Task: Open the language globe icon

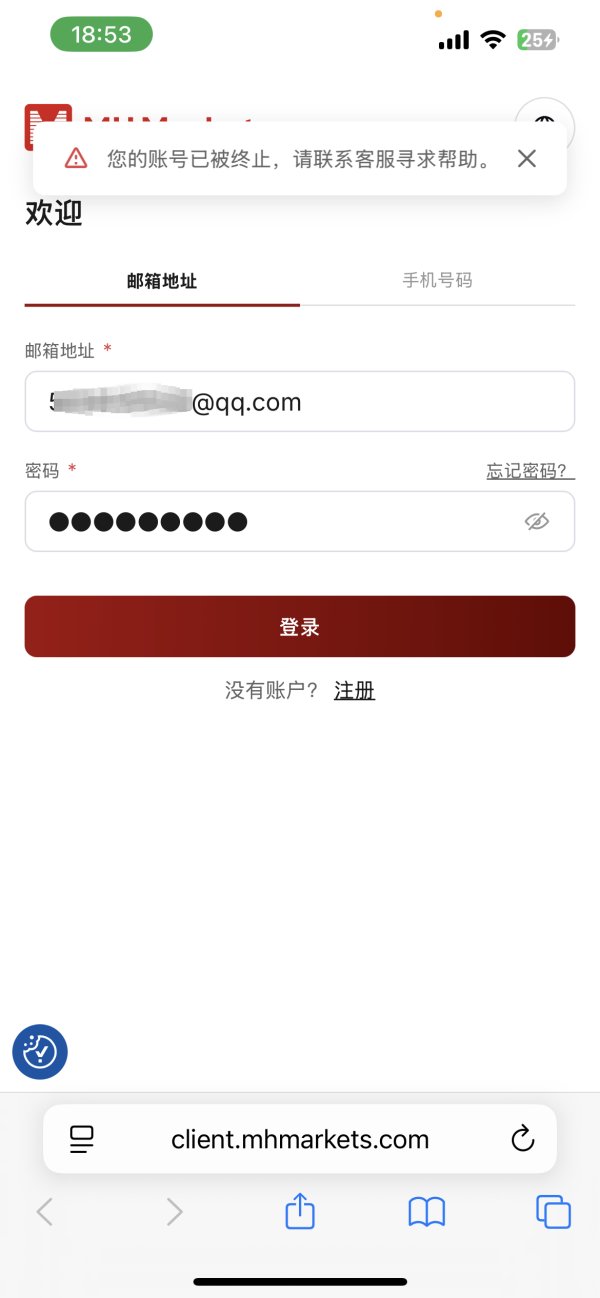Action: [544, 123]
